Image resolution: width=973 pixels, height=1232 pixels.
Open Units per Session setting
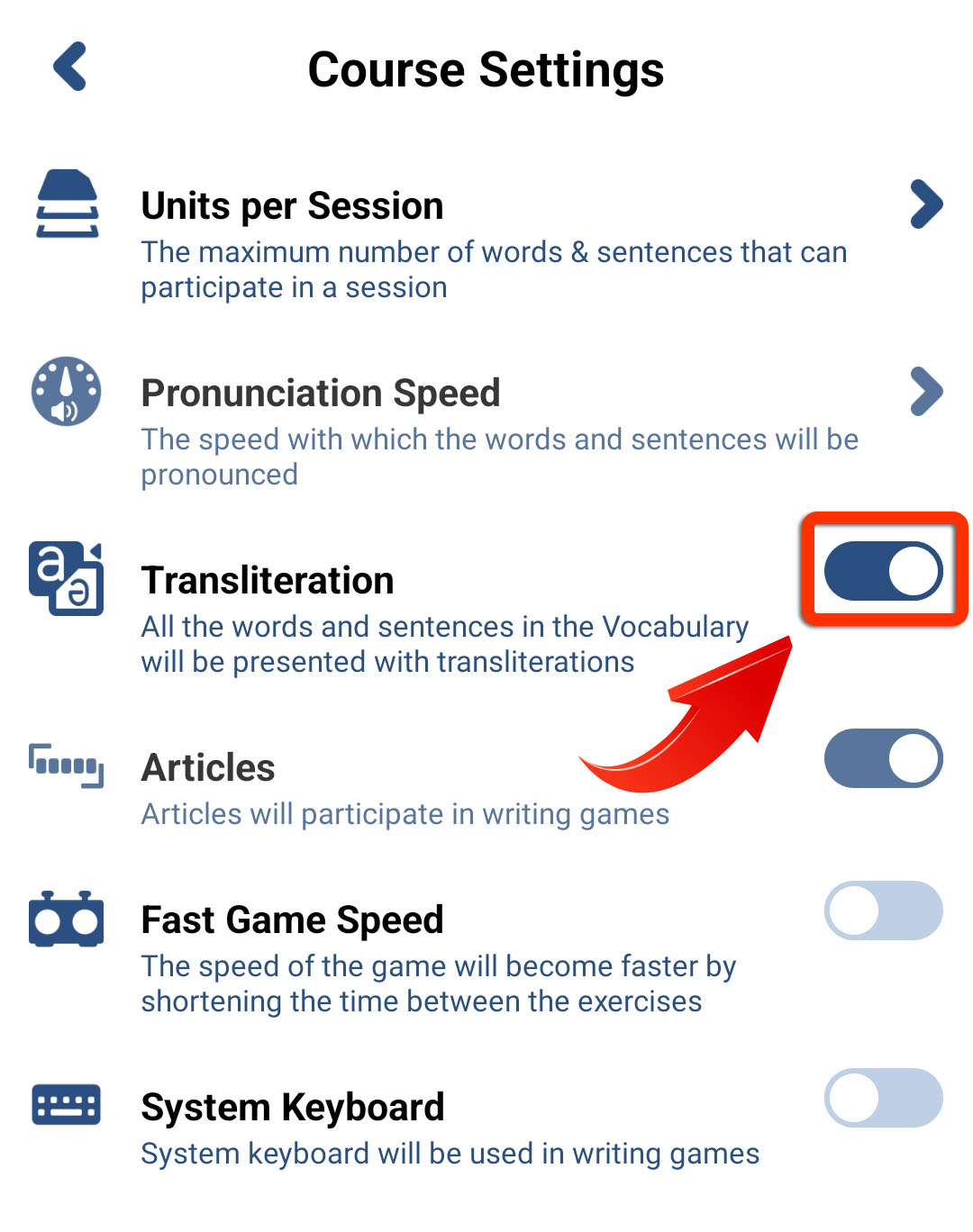pos(926,205)
